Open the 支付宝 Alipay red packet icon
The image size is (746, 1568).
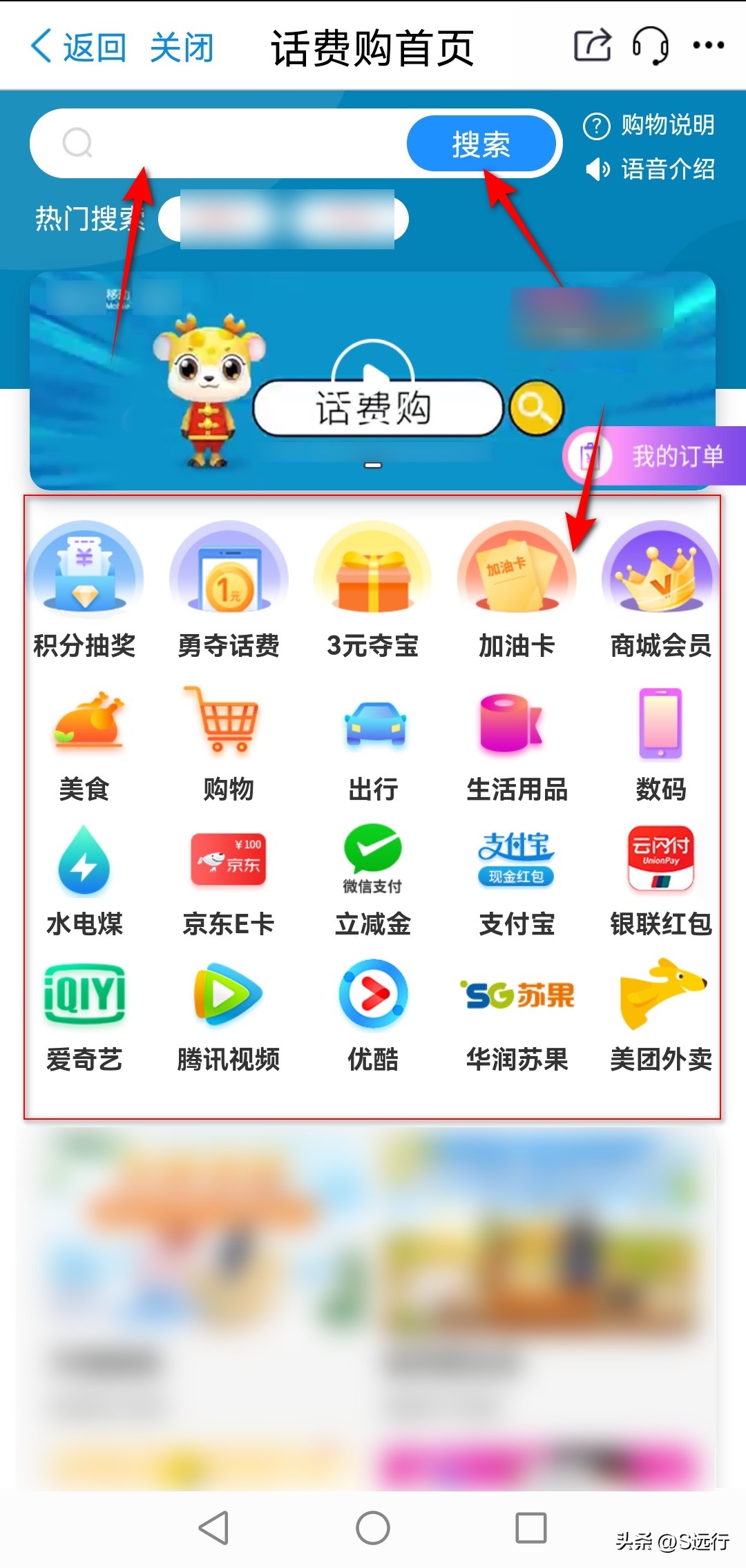coord(516,859)
